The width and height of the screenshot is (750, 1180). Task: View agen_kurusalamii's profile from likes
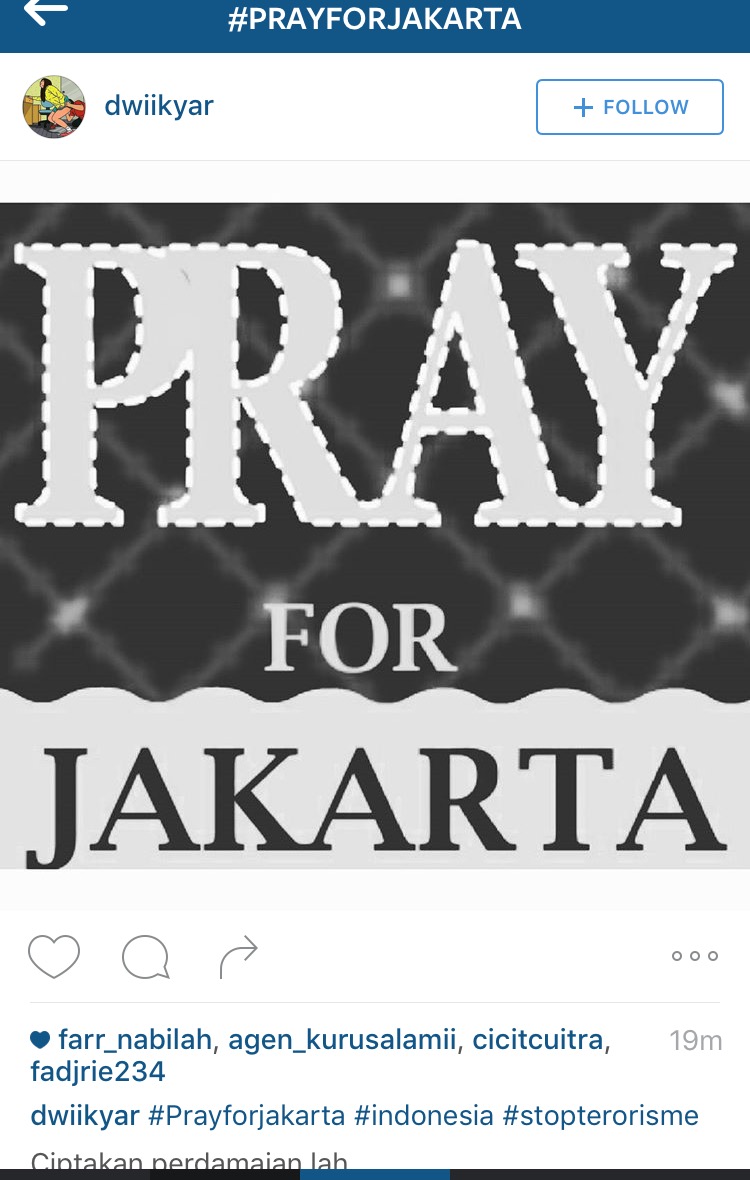tap(342, 1040)
